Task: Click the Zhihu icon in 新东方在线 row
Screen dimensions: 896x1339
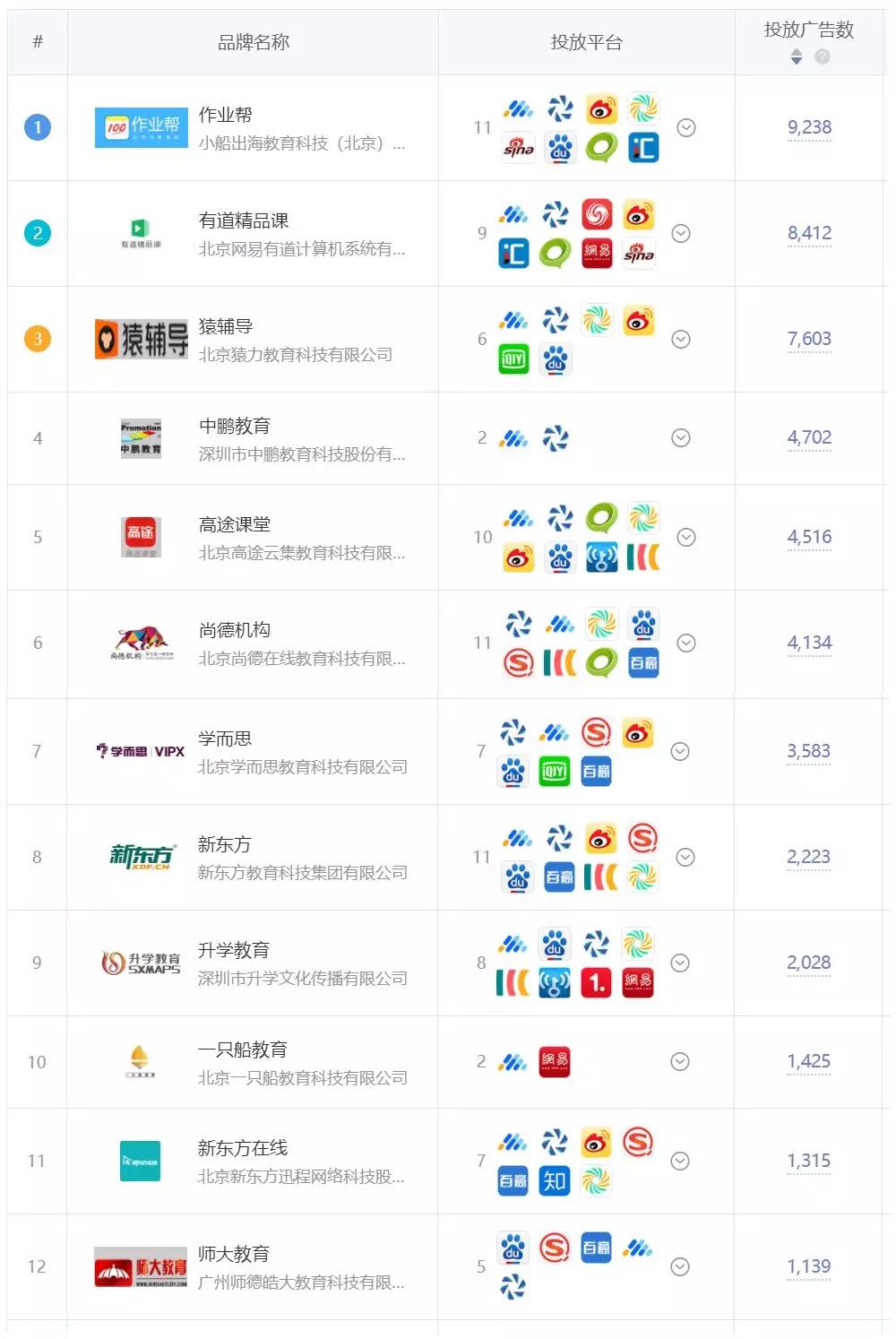Action: (x=554, y=1180)
